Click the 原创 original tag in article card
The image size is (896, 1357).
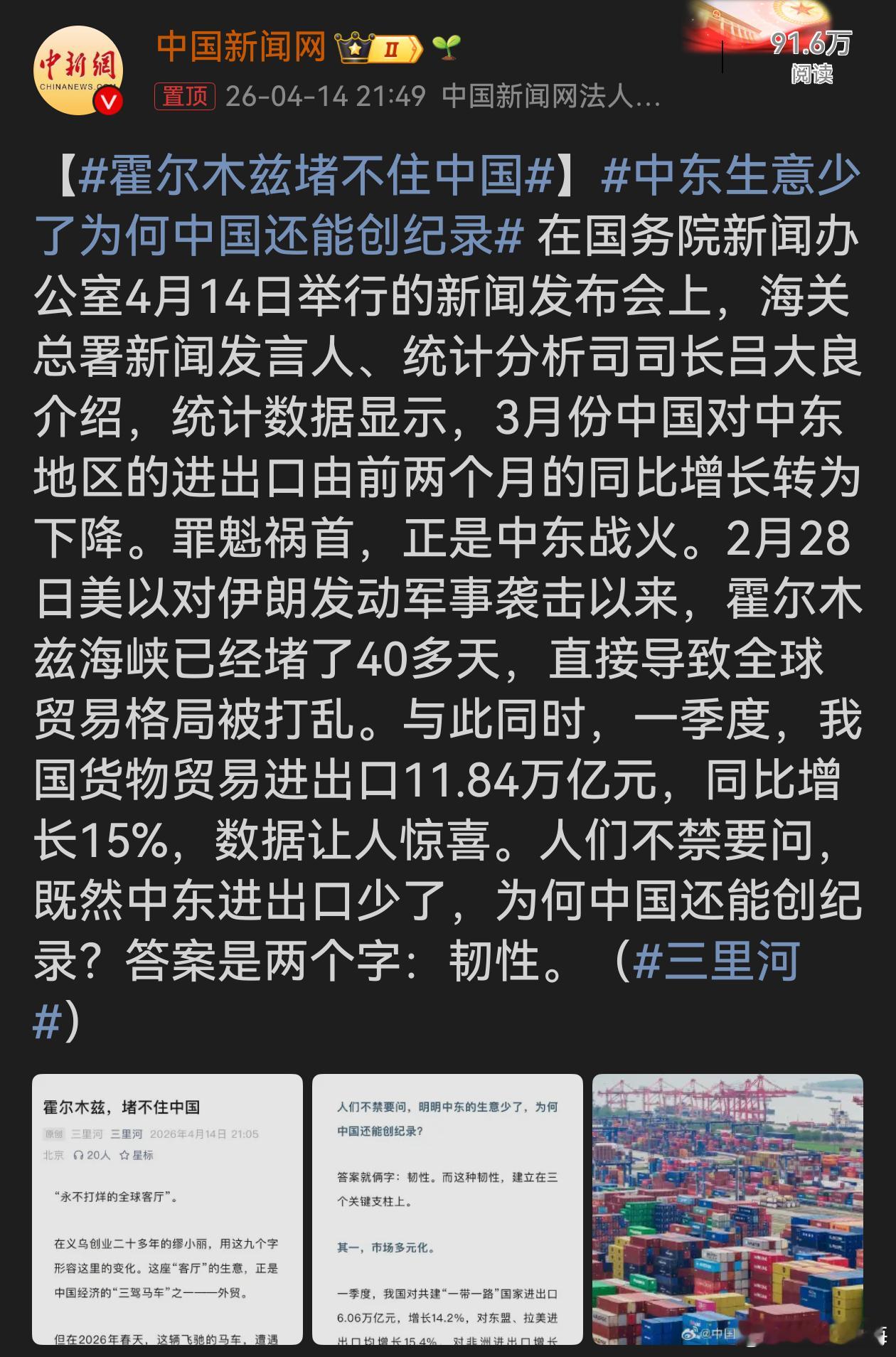[x=55, y=1134]
